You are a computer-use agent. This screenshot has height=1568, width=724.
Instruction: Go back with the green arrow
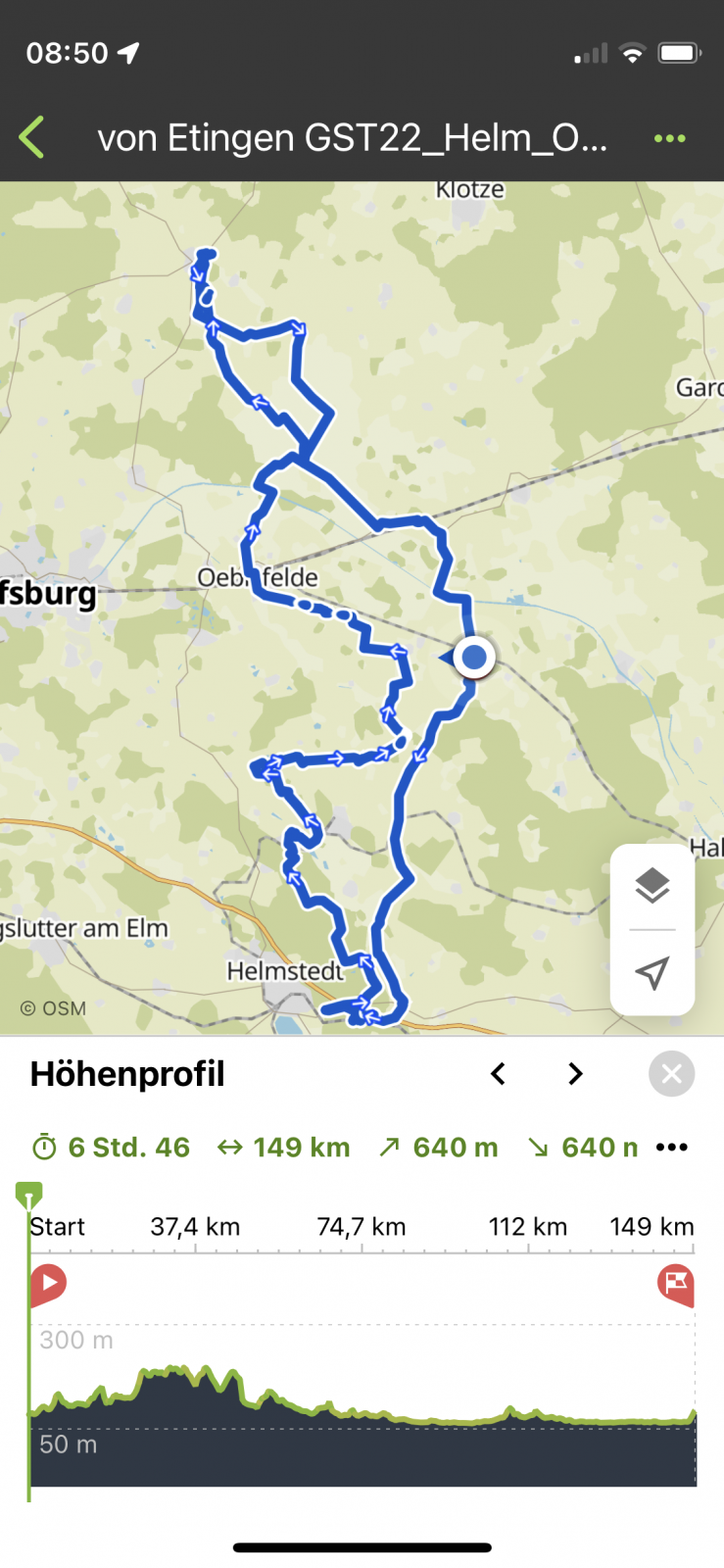pos(32,137)
